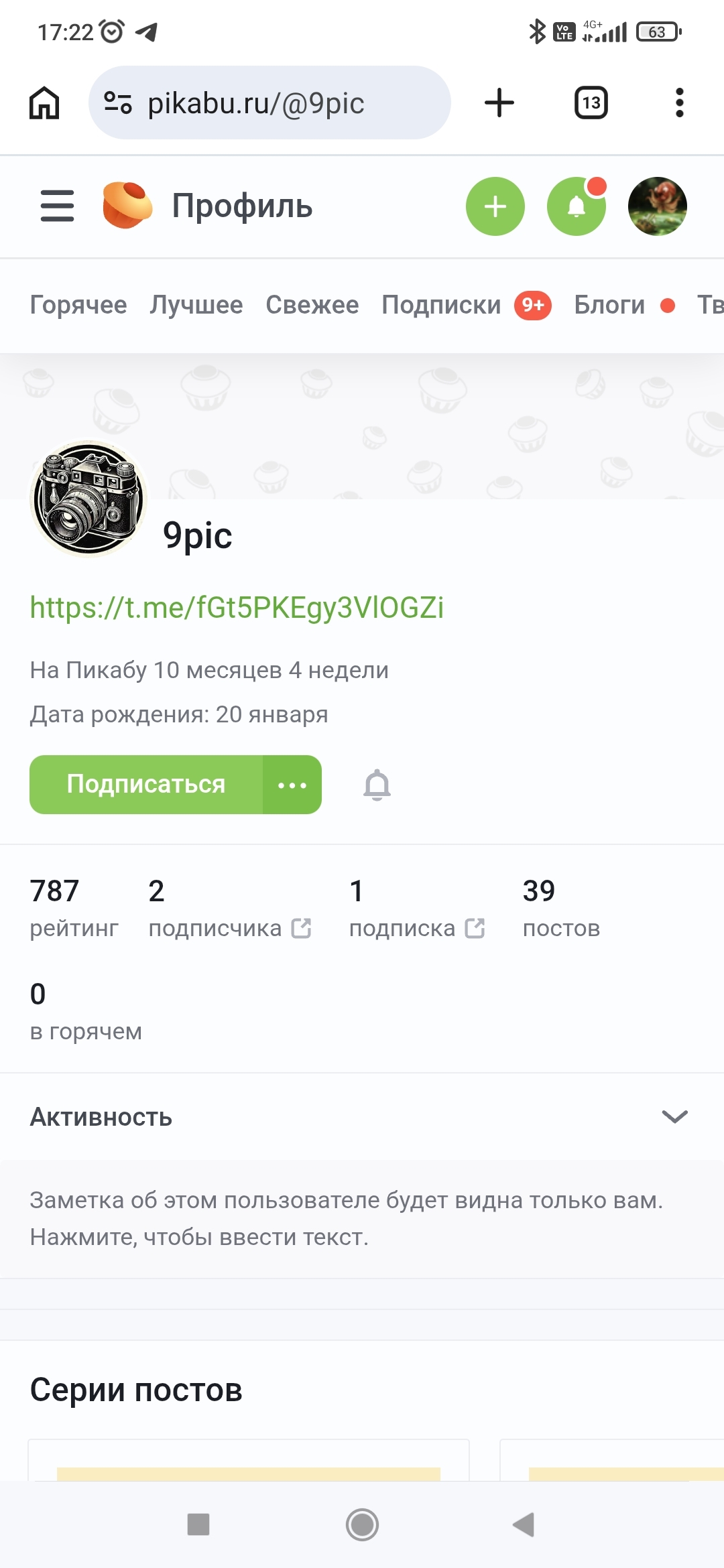Viewport: 724px width, 1568px height.
Task: Open the browser home page
Action: coord(44,103)
